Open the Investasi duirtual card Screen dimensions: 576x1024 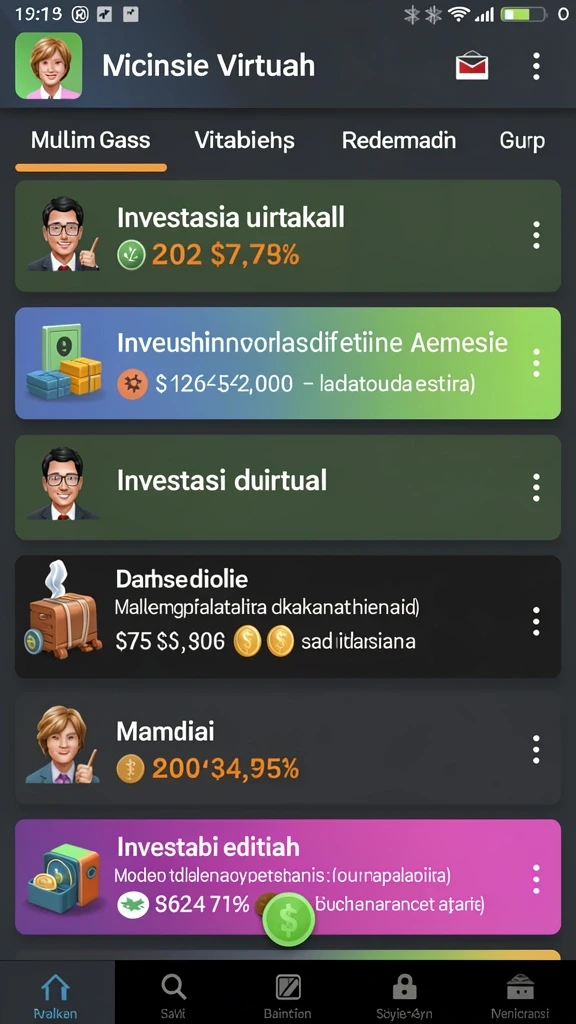click(x=288, y=487)
